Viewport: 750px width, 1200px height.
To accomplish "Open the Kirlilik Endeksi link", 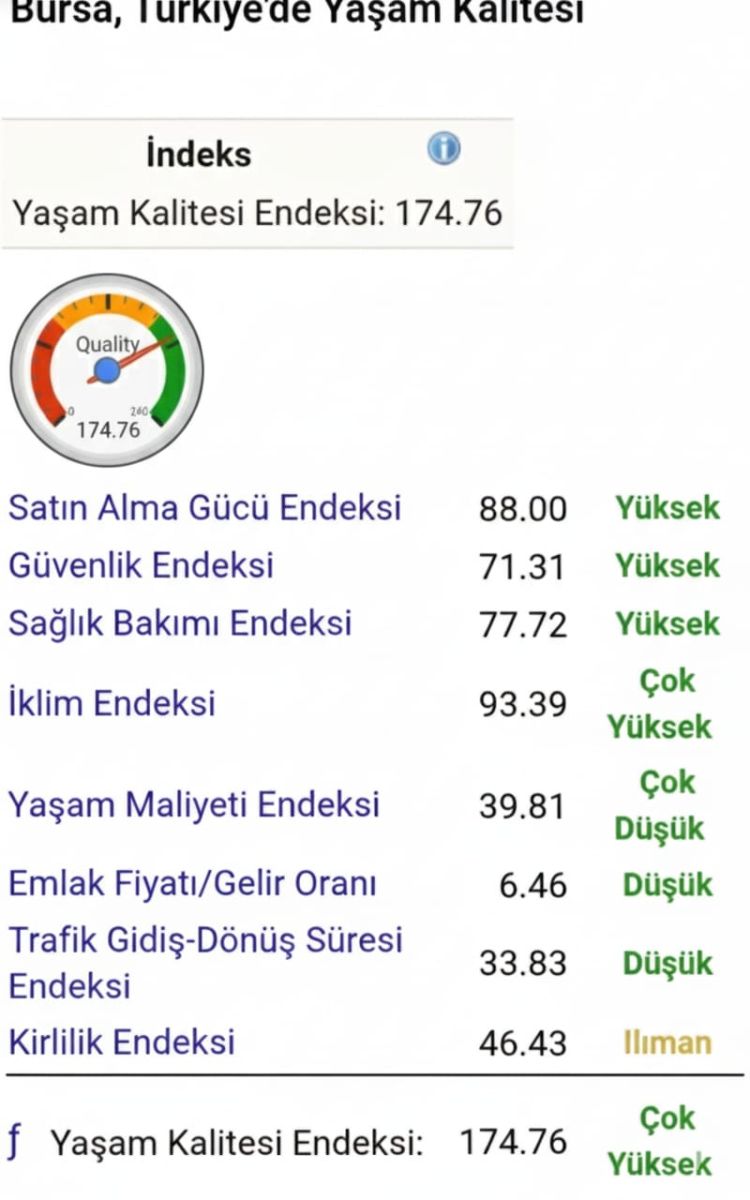I will (121, 1042).
